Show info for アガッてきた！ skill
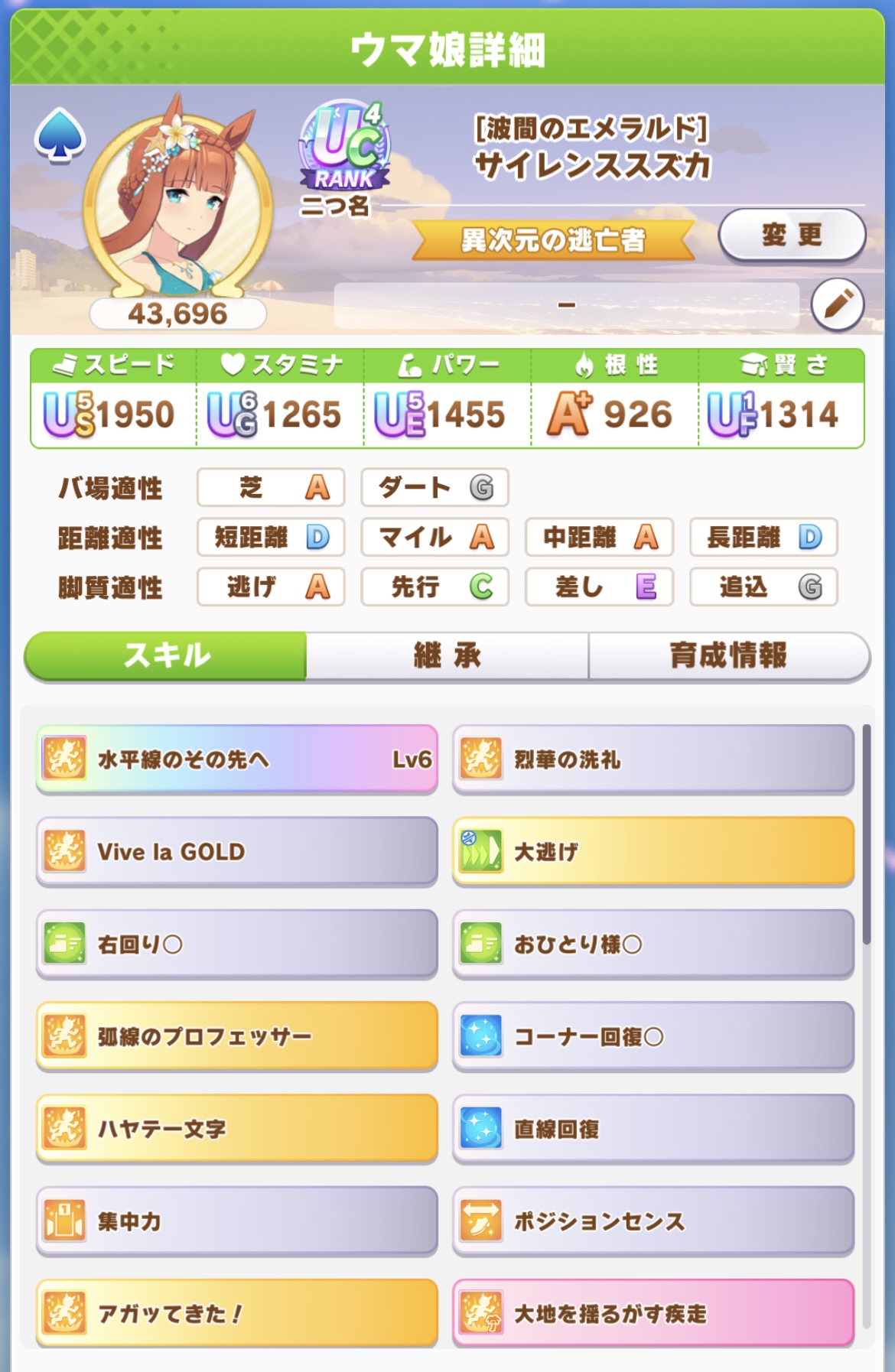The image size is (895, 1372). click(237, 1313)
